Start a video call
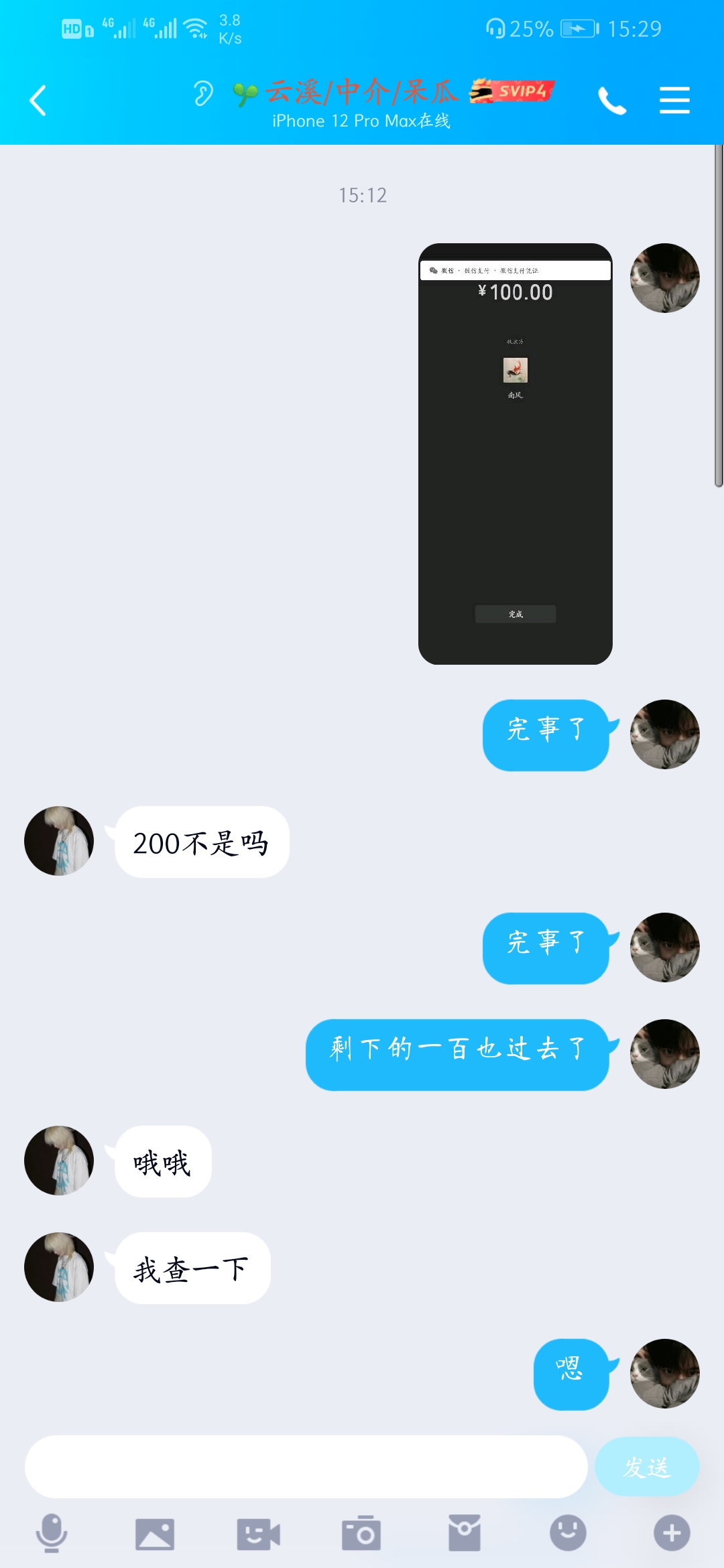Viewport: 724px width, 1568px height. point(258,1534)
